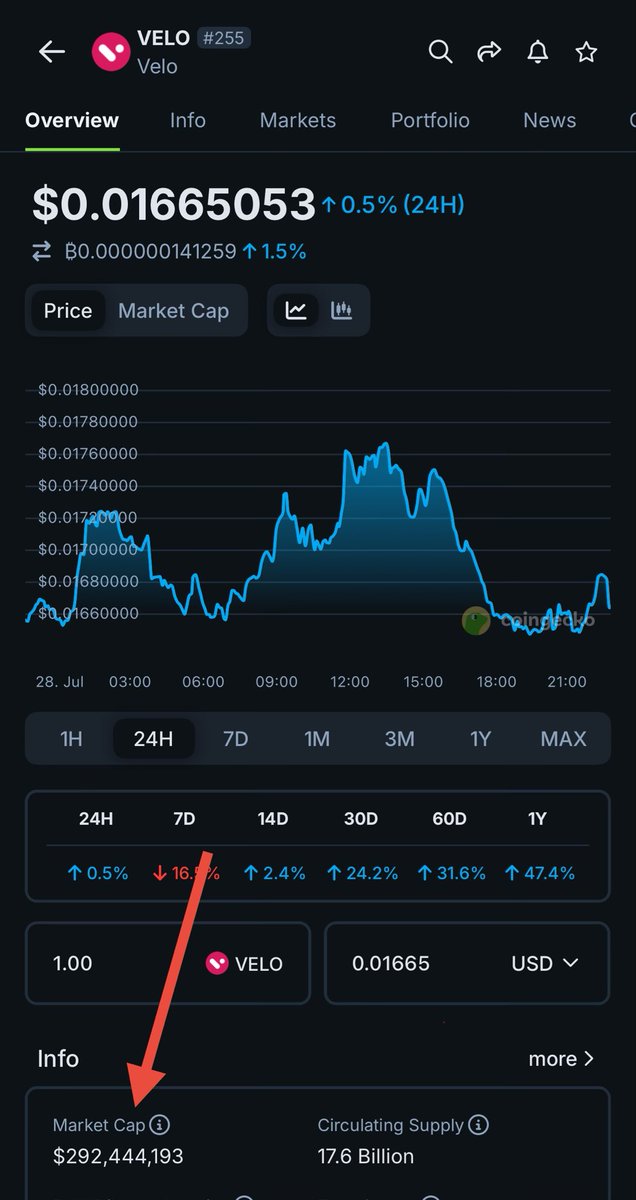Open the USD currency dropdown
The width and height of the screenshot is (636, 1200).
(x=545, y=963)
